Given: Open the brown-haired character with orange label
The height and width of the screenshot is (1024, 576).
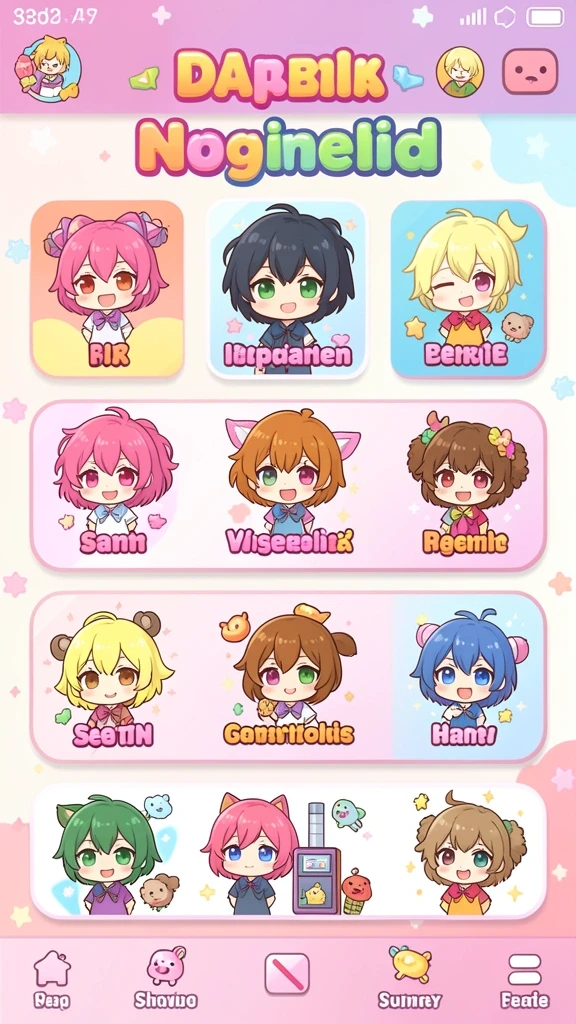Looking at the screenshot, I should click(x=288, y=676).
